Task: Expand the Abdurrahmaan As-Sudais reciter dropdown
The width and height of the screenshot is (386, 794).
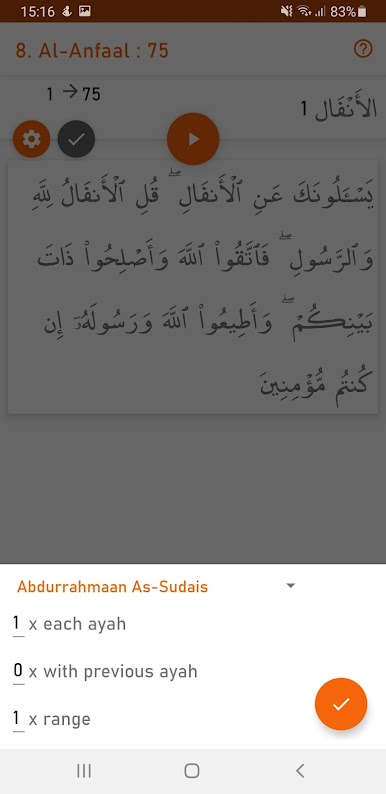Action: click(x=290, y=586)
